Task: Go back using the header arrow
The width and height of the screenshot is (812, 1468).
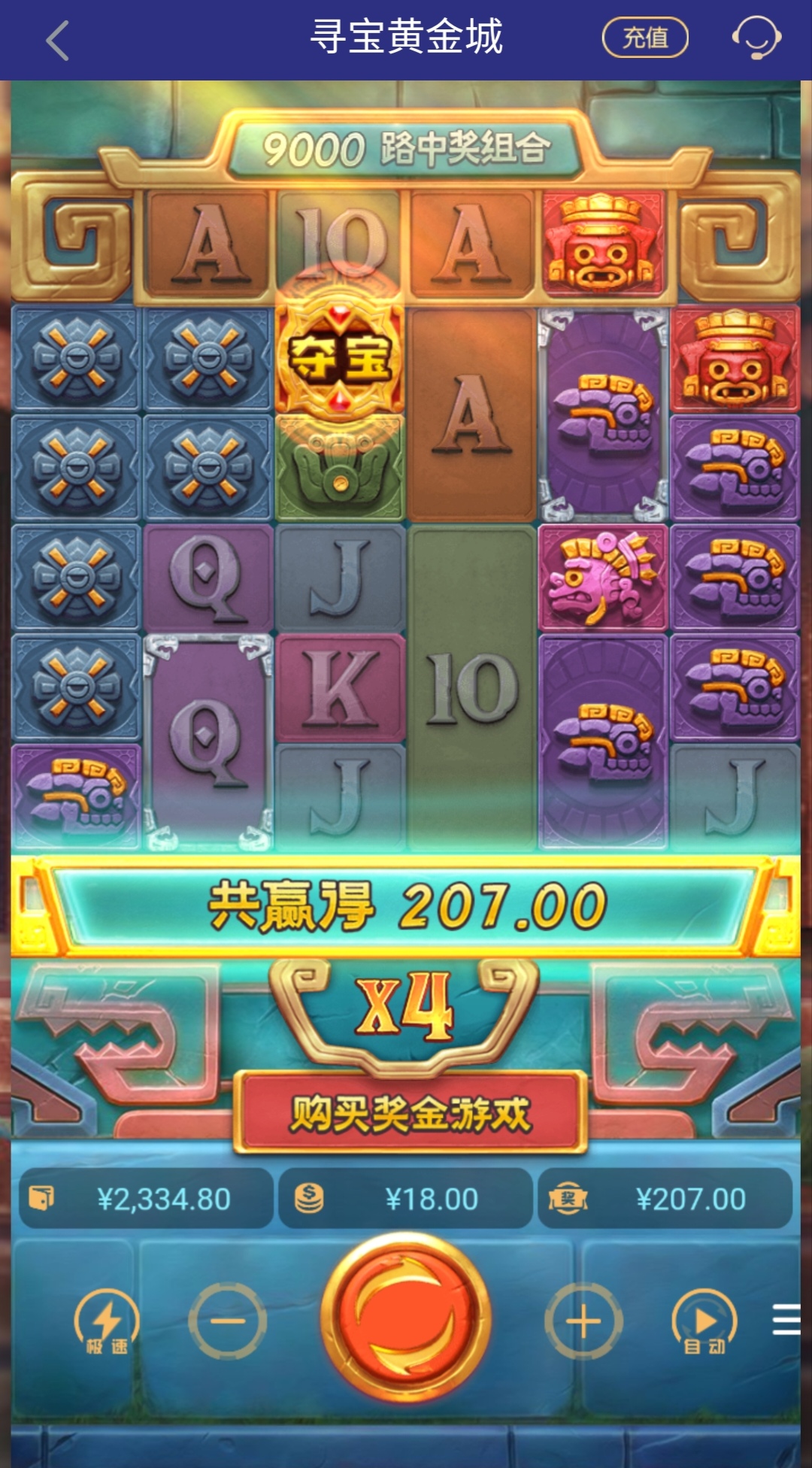Action: 57,40
